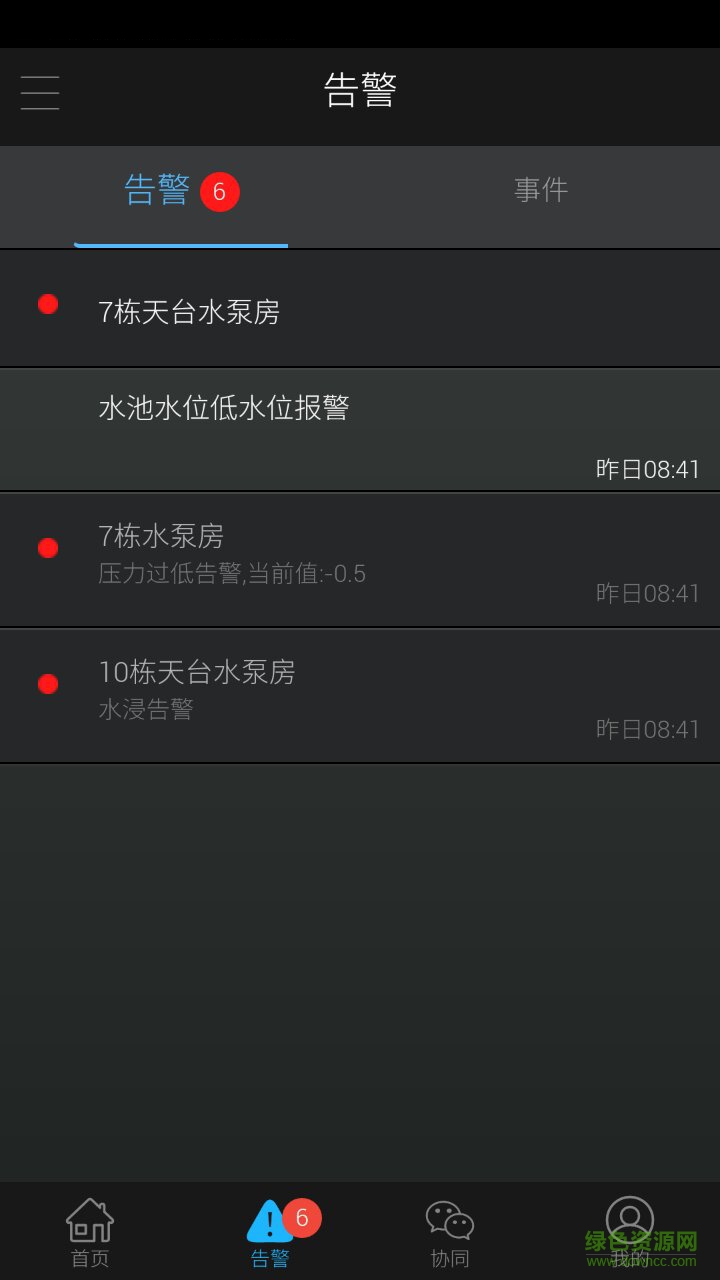Open the hamburger navigation menu
This screenshot has height=1280, width=720.
pyautogui.click(x=40, y=92)
